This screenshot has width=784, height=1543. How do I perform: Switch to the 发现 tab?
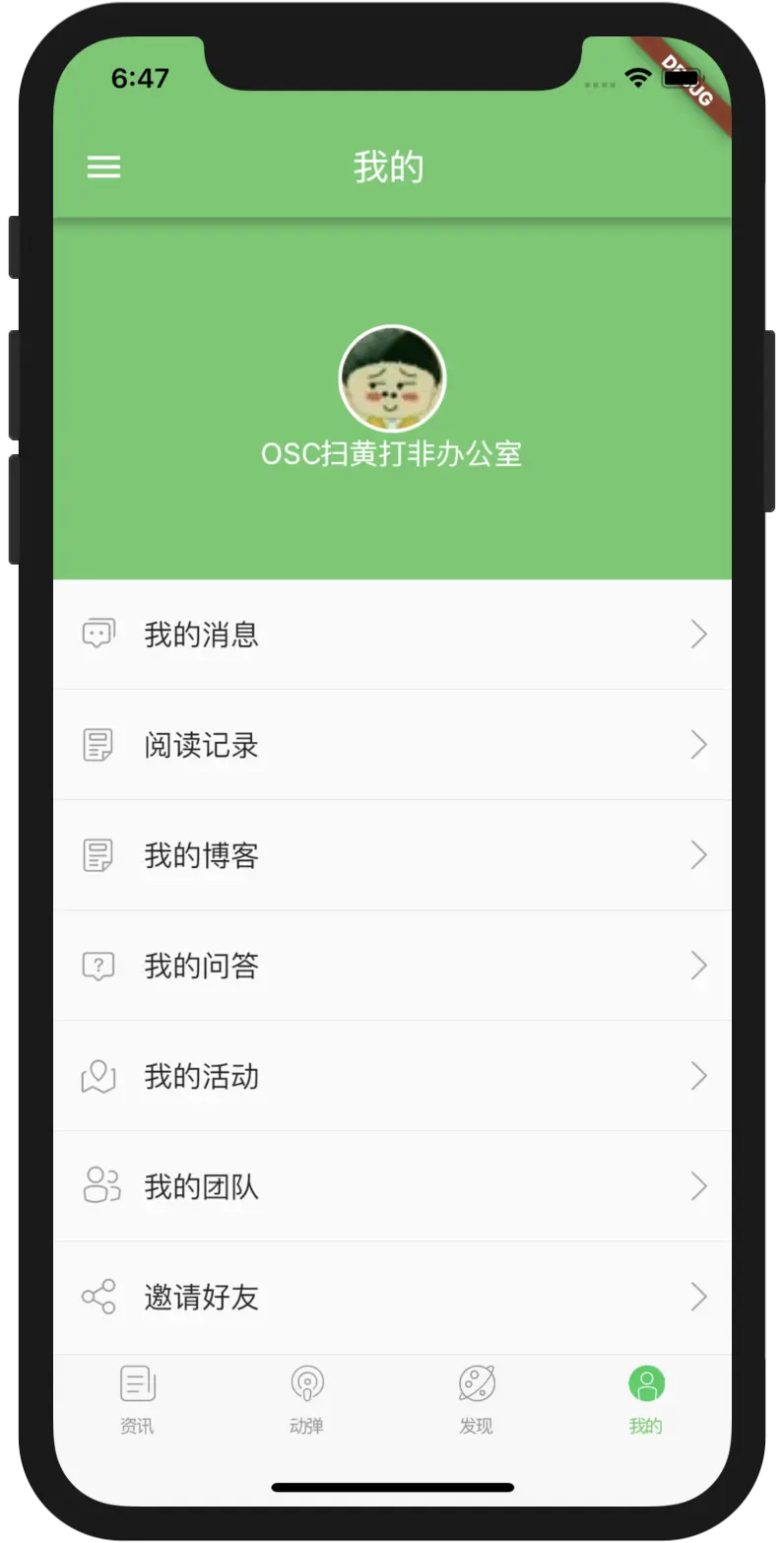pyautogui.click(x=477, y=1397)
